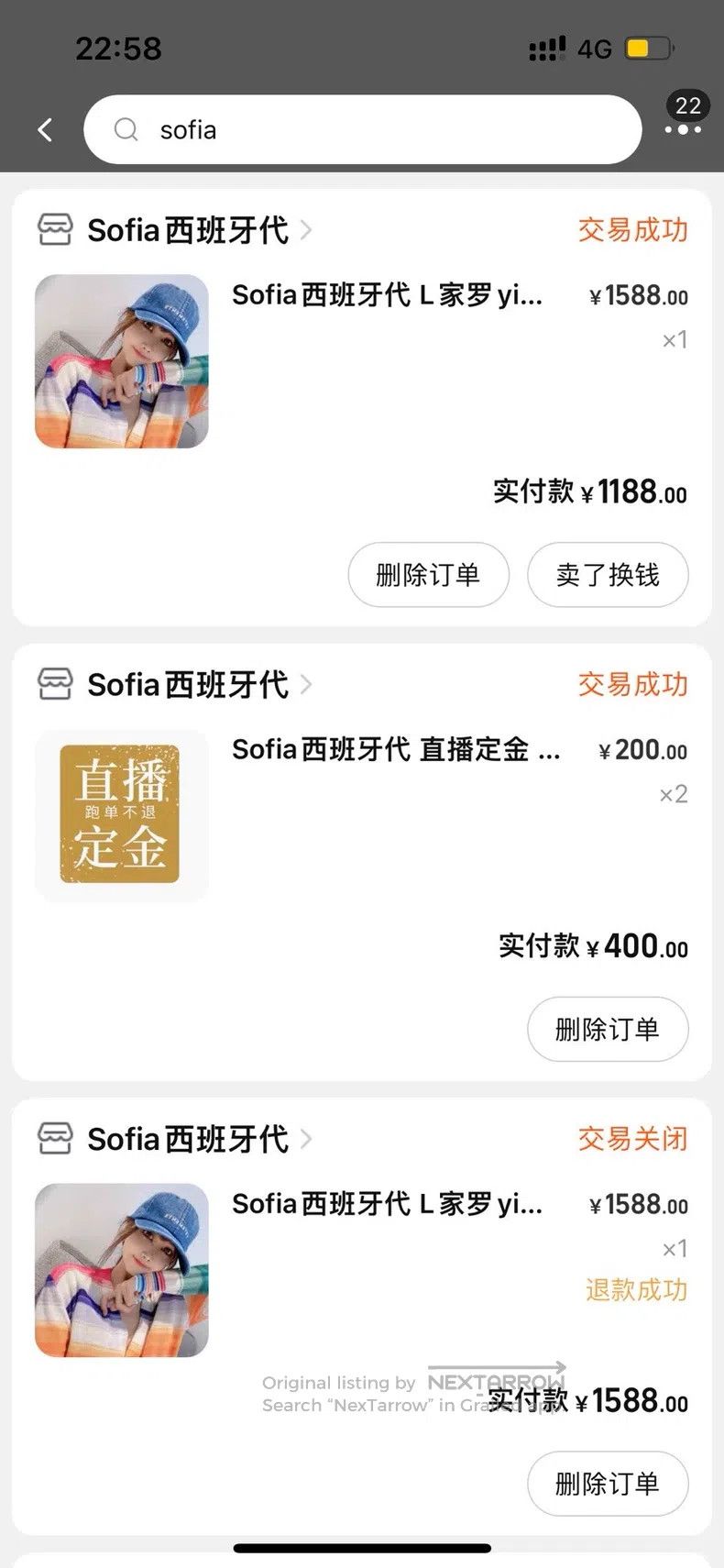Delete the 直播定金 ¥400 order
The image size is (724, 1568).
608,1029
